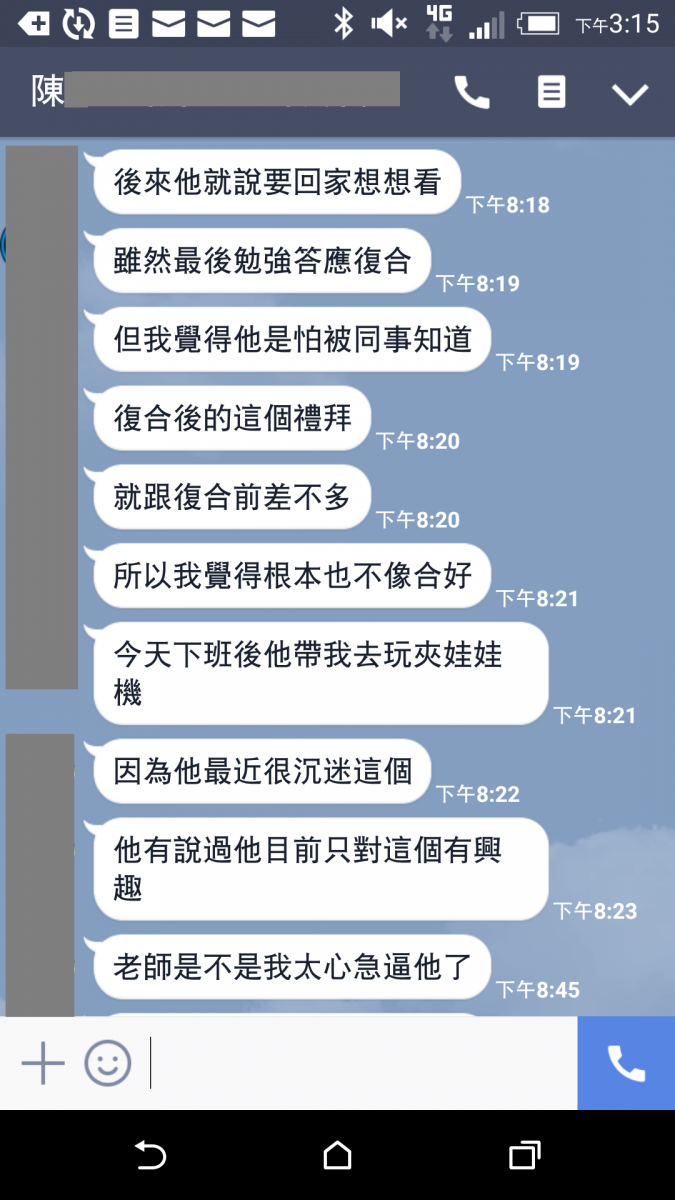
Task: Open the plus attachment menu
Action: pyautogui.click(x=43, y=1063)
